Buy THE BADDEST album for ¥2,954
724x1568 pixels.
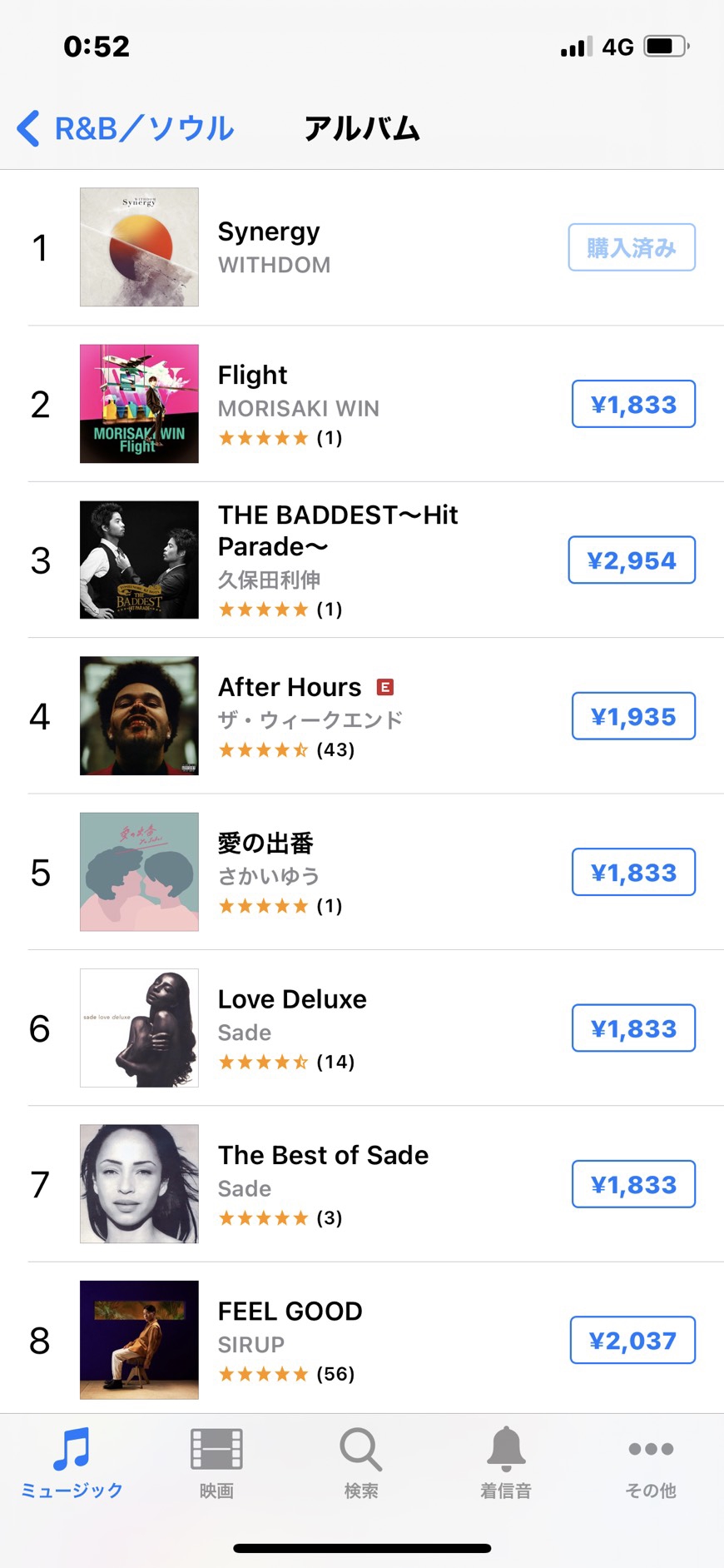pyautogui.click(x=632, y=560)
